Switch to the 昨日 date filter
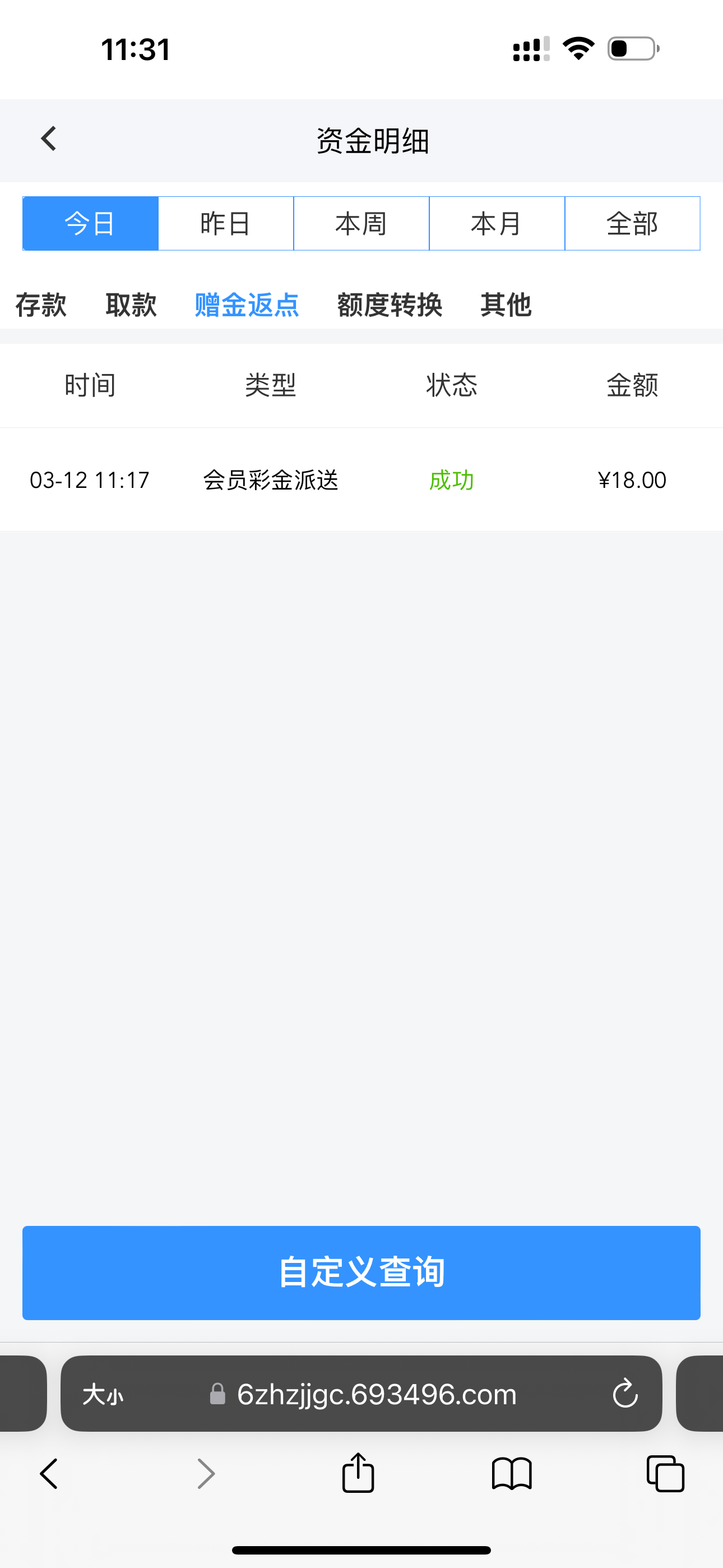 [226, 223]
